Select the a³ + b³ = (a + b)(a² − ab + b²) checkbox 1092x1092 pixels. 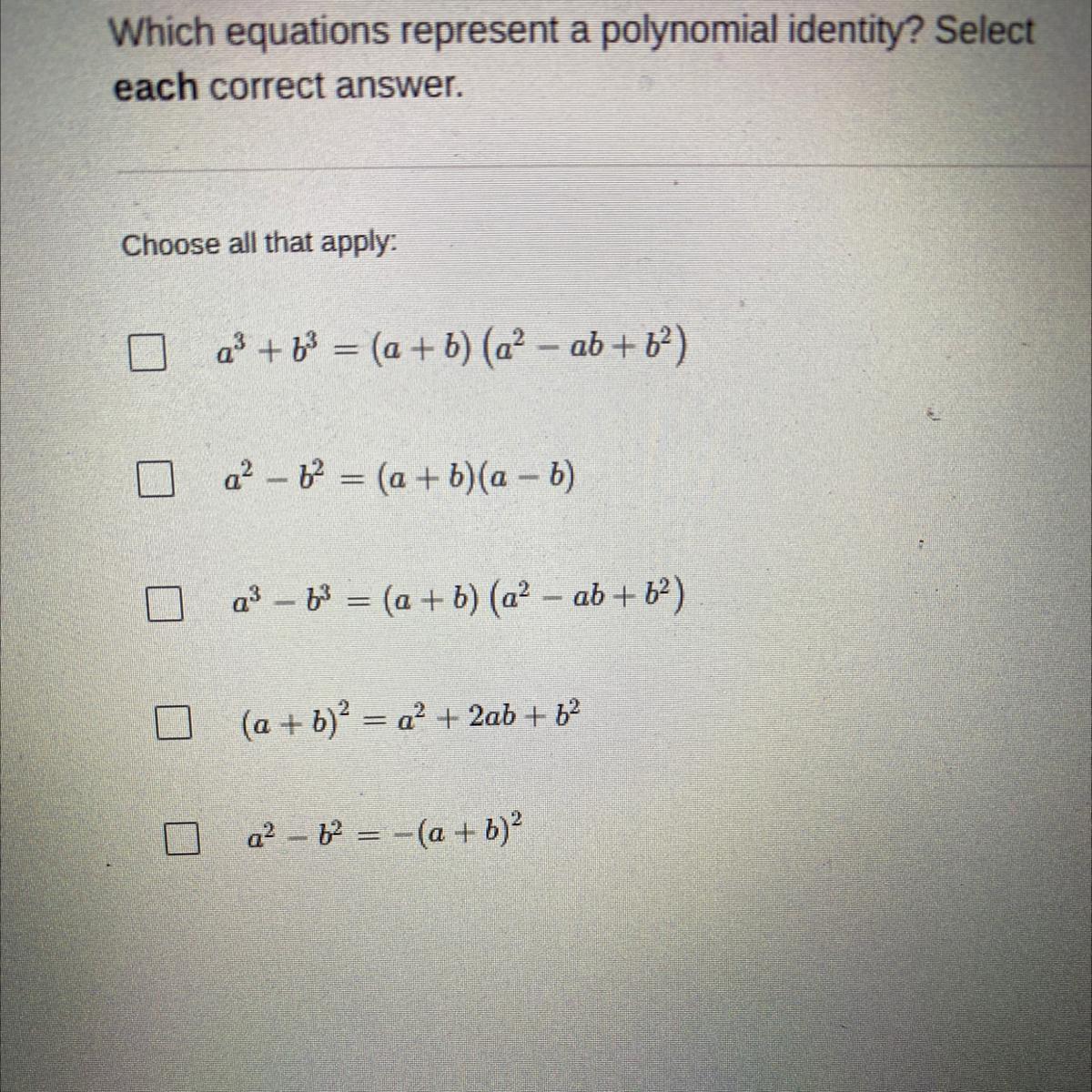pyautogui.click(x=146, y=353)
